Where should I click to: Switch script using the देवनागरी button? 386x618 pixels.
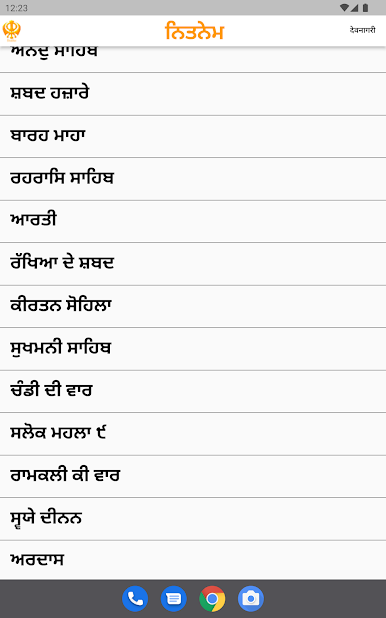pyautogui.click(x=362, y=30)
